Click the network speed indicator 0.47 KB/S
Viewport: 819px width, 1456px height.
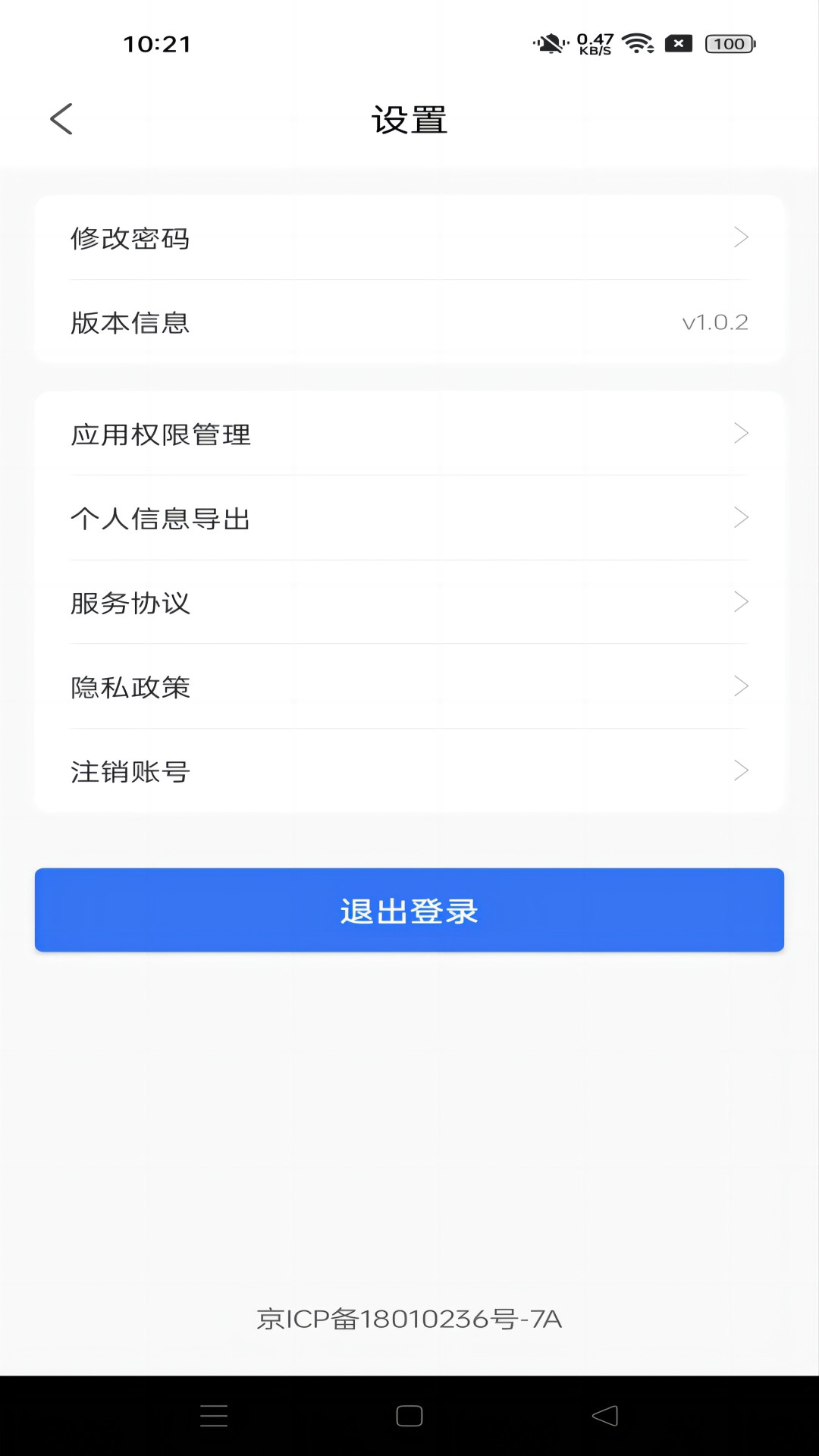point(596,43)
